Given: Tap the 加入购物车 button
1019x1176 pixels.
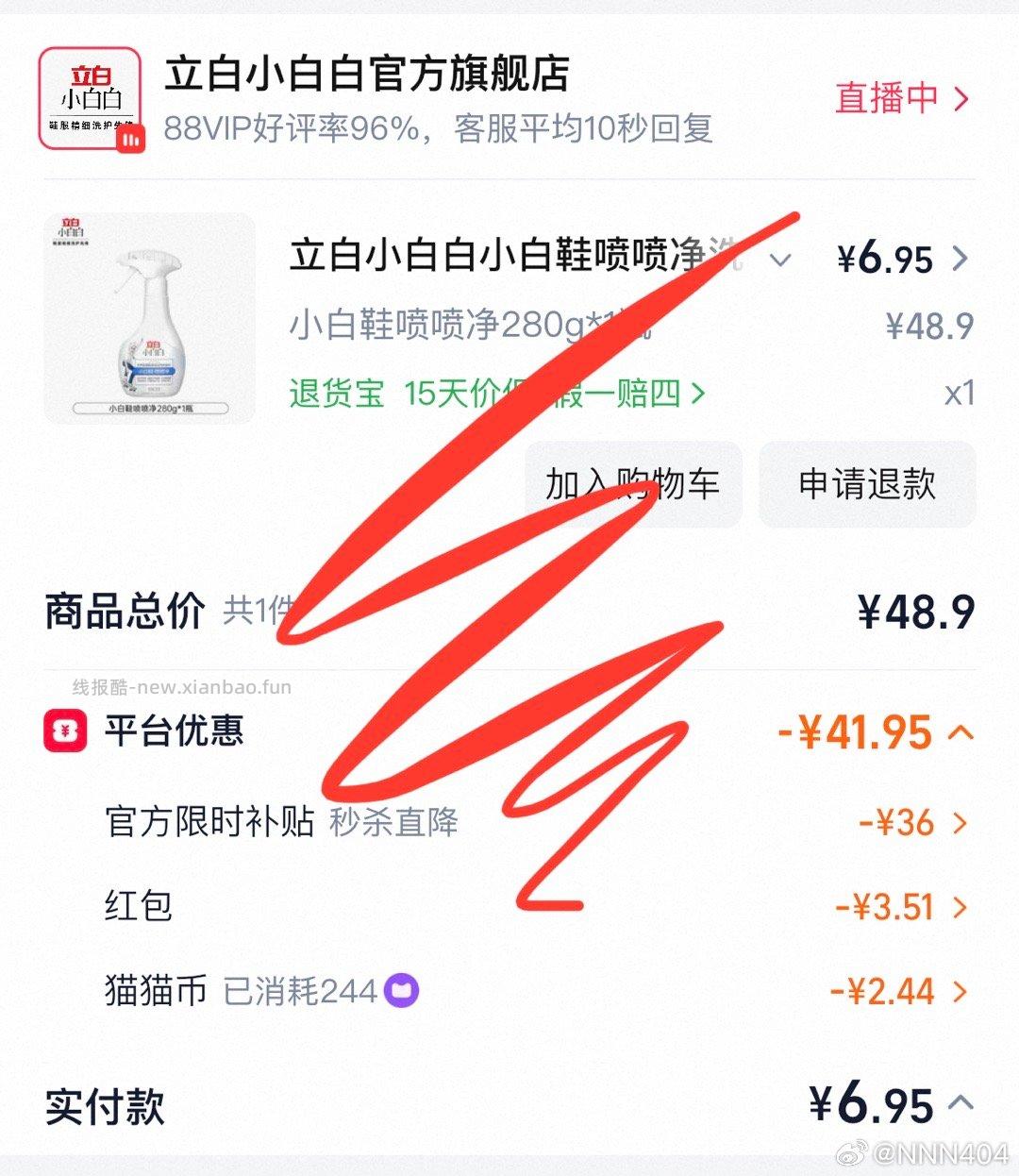Looking at the screenshot, I should (633, 484).
